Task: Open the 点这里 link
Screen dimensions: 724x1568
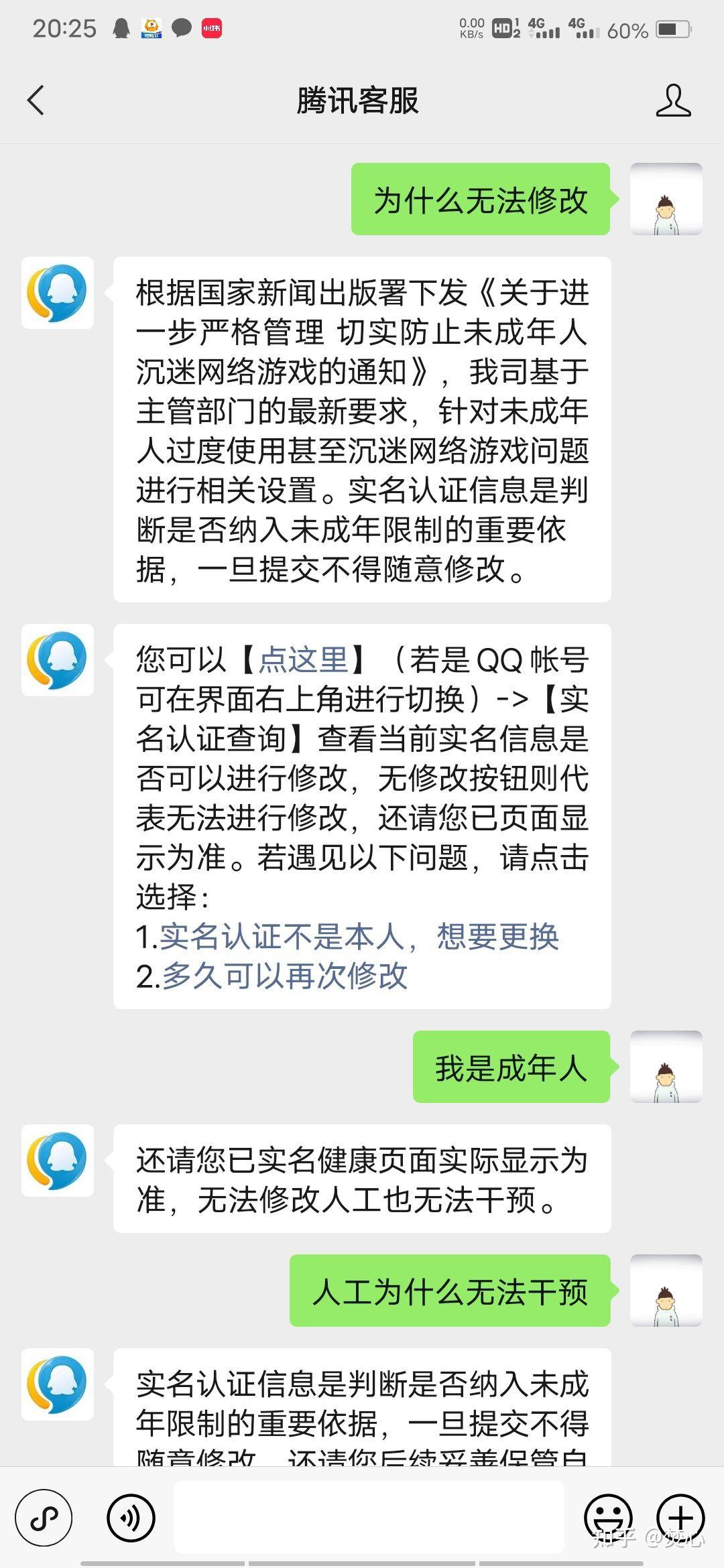Action: click(x=303, y=660)
